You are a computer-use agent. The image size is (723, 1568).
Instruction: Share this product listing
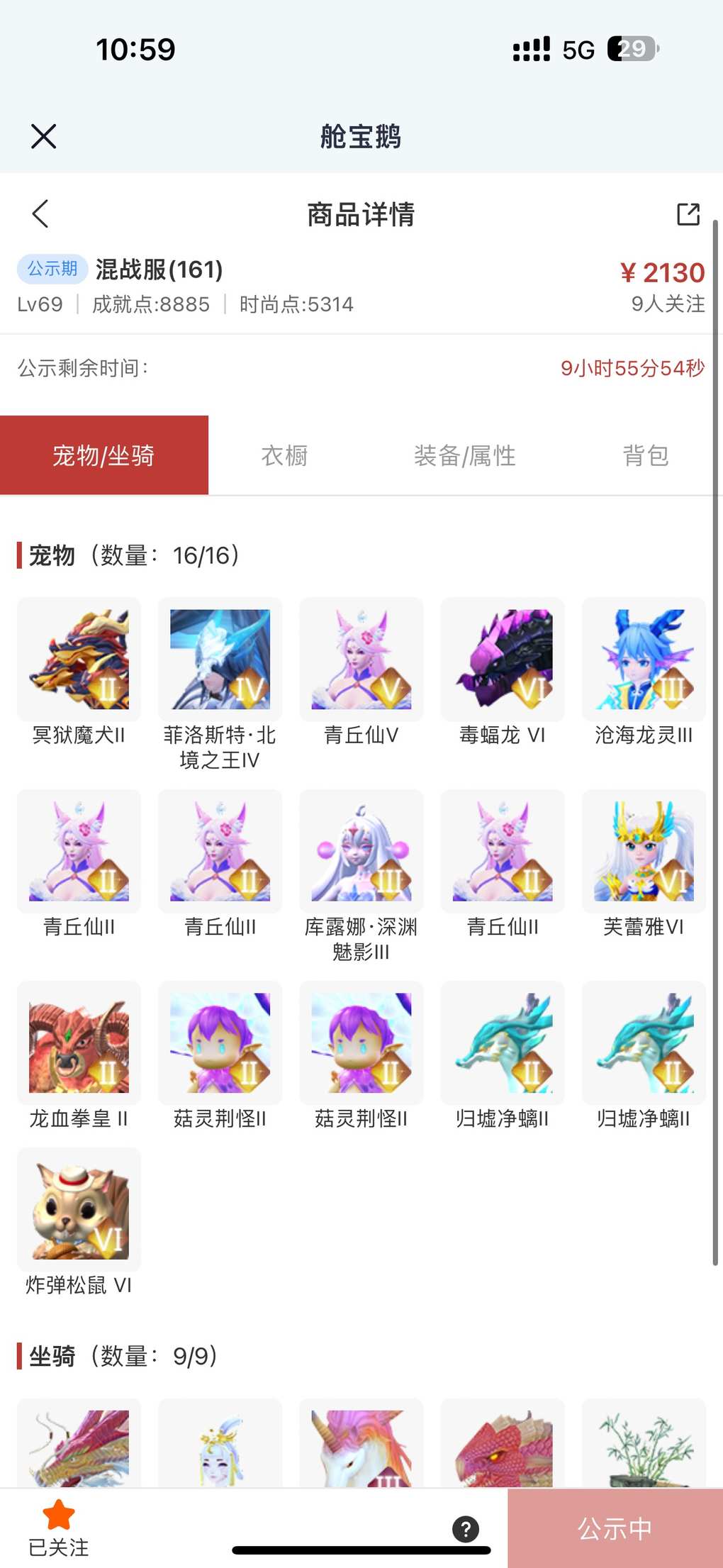[x=688, y=213]
